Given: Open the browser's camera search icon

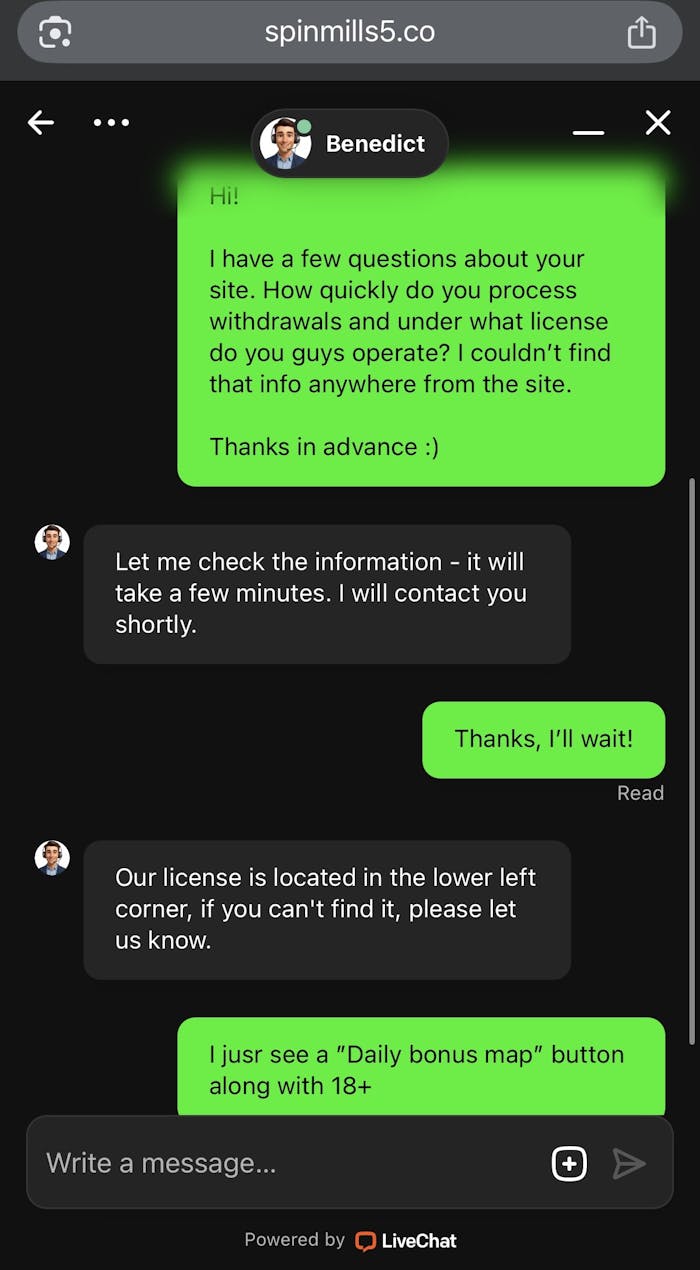Looking at the screenshot, I should pyautogui.click(x=54, y=33).
